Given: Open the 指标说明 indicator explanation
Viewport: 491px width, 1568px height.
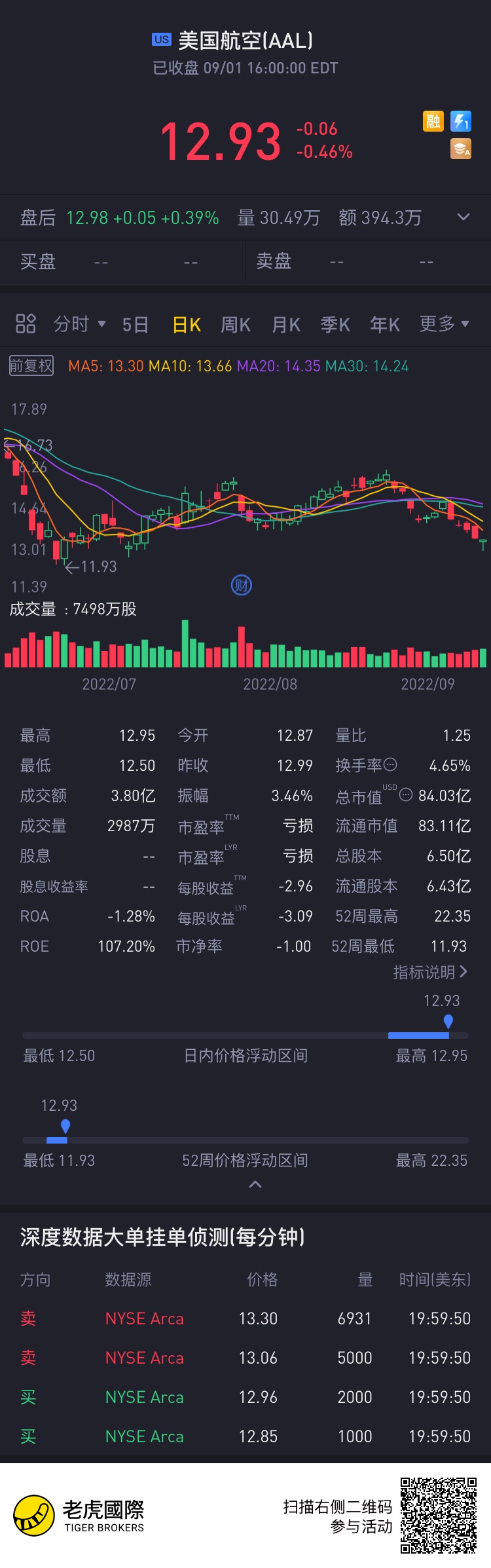Looking at the screenshot, I should tap(430, 972).
